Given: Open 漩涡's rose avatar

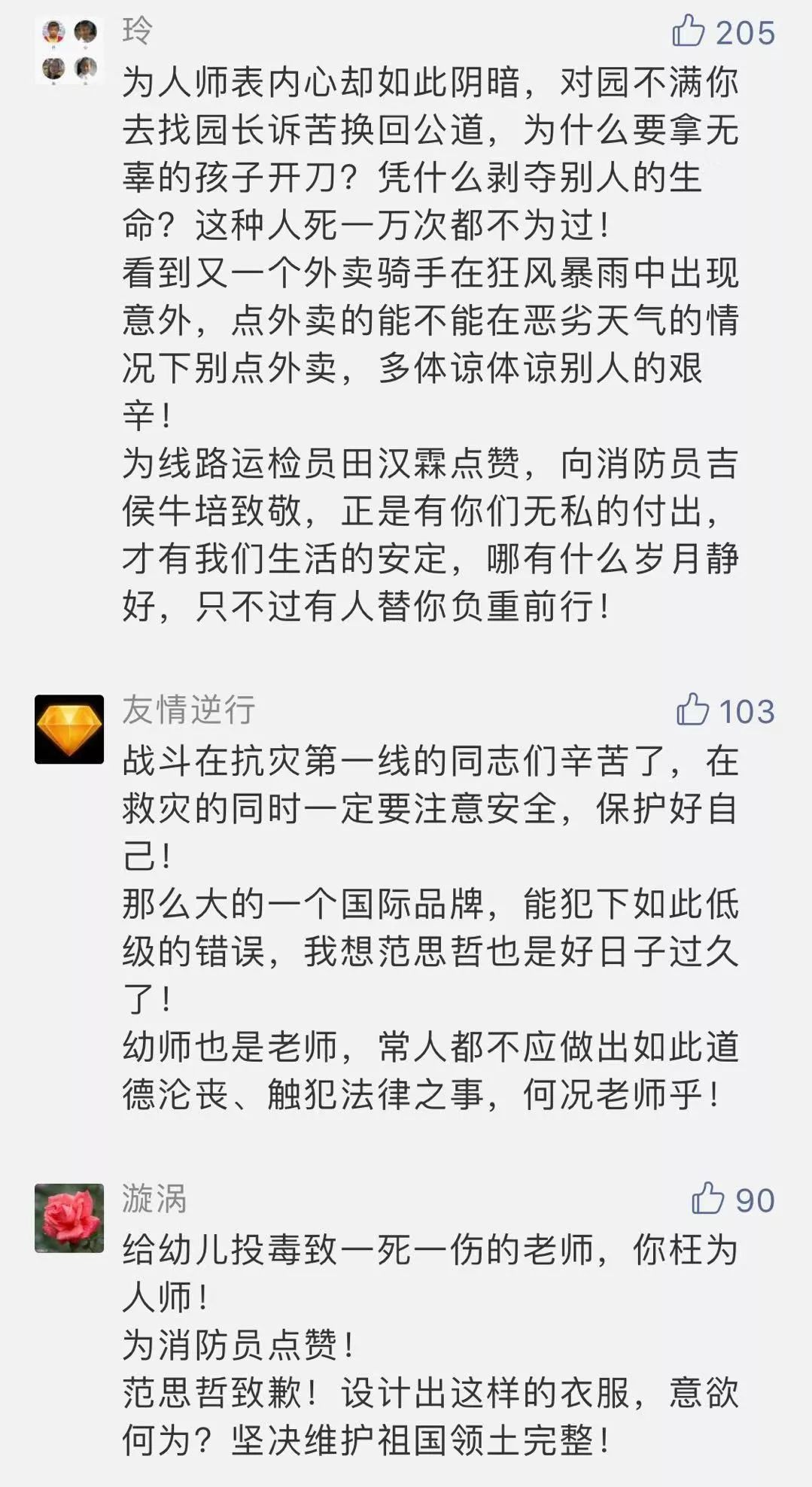Looking at the screenshot, I should click(x=69, y=1217).
